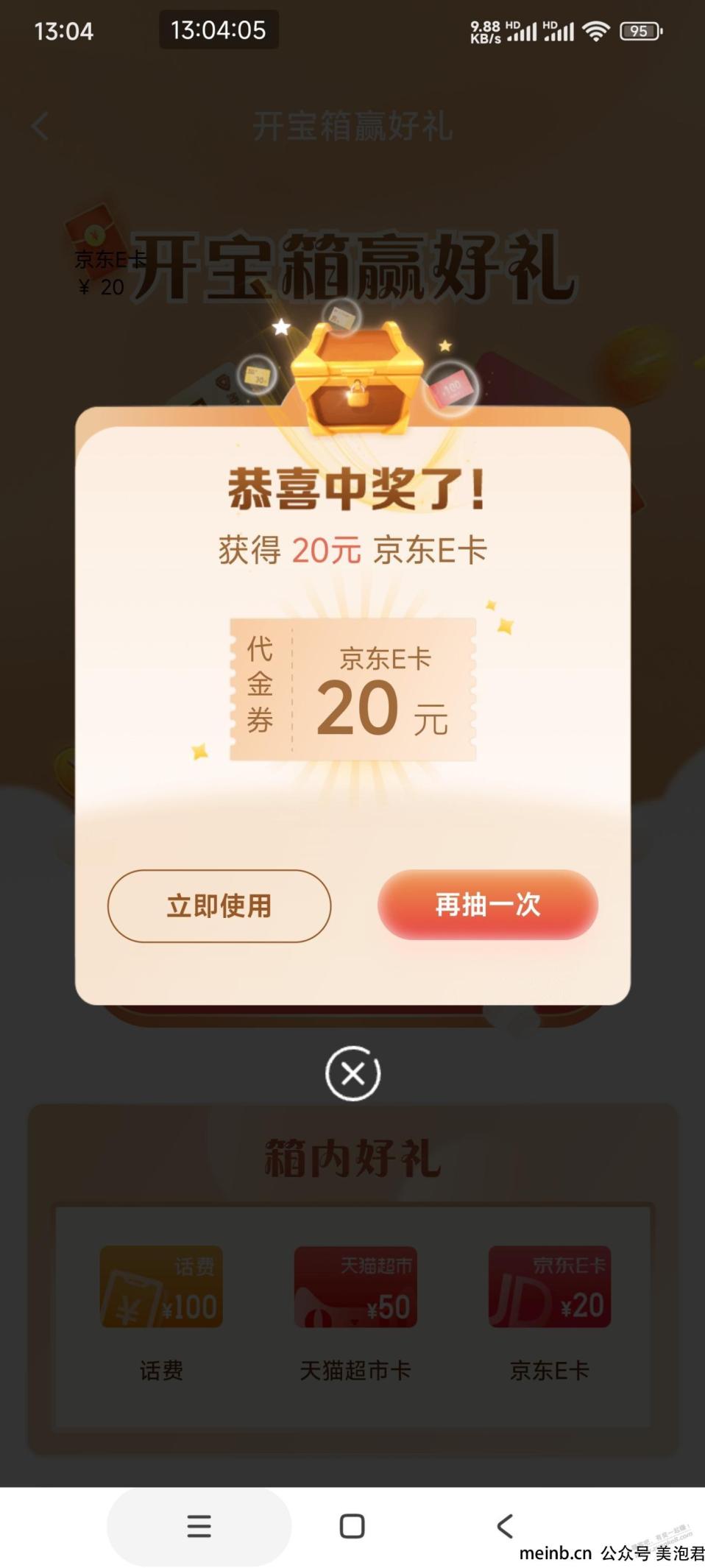Image resolution: width=705 pixels, height=1568 pixels.
Task: Open the recent apps menu button
Action: tap(199, 1526)
